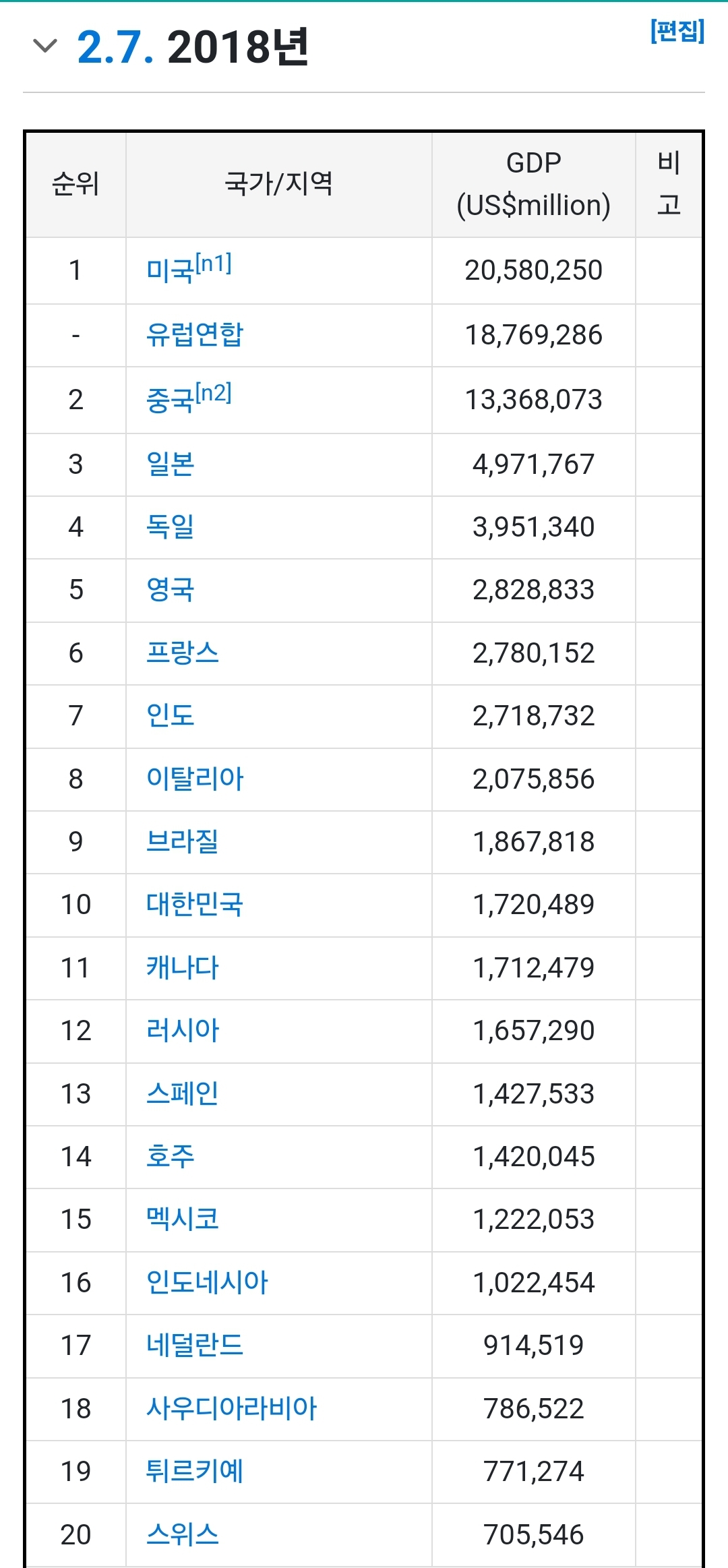Open the 브라질 link

coord(183,841)
